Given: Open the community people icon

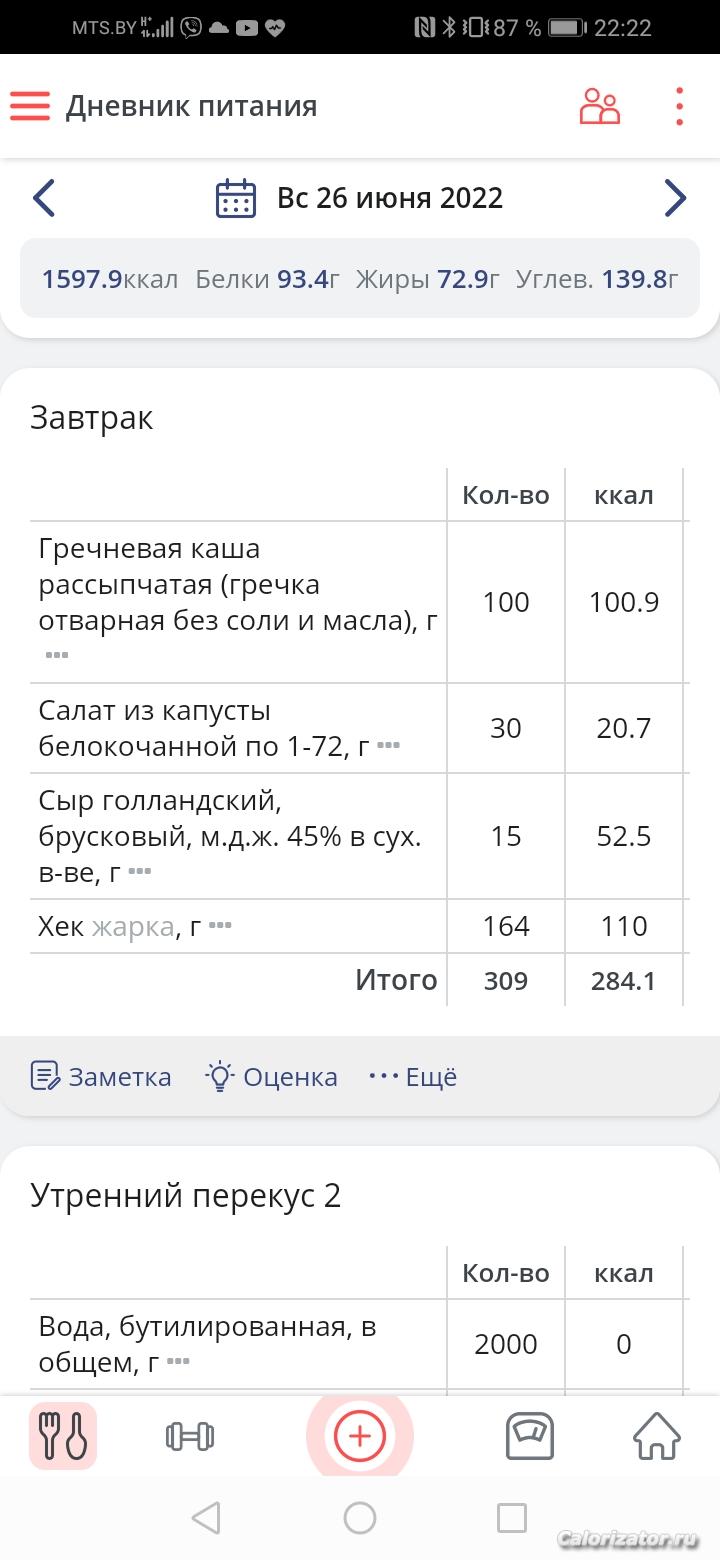Looking at the screenshot, I should click(599, 106).
